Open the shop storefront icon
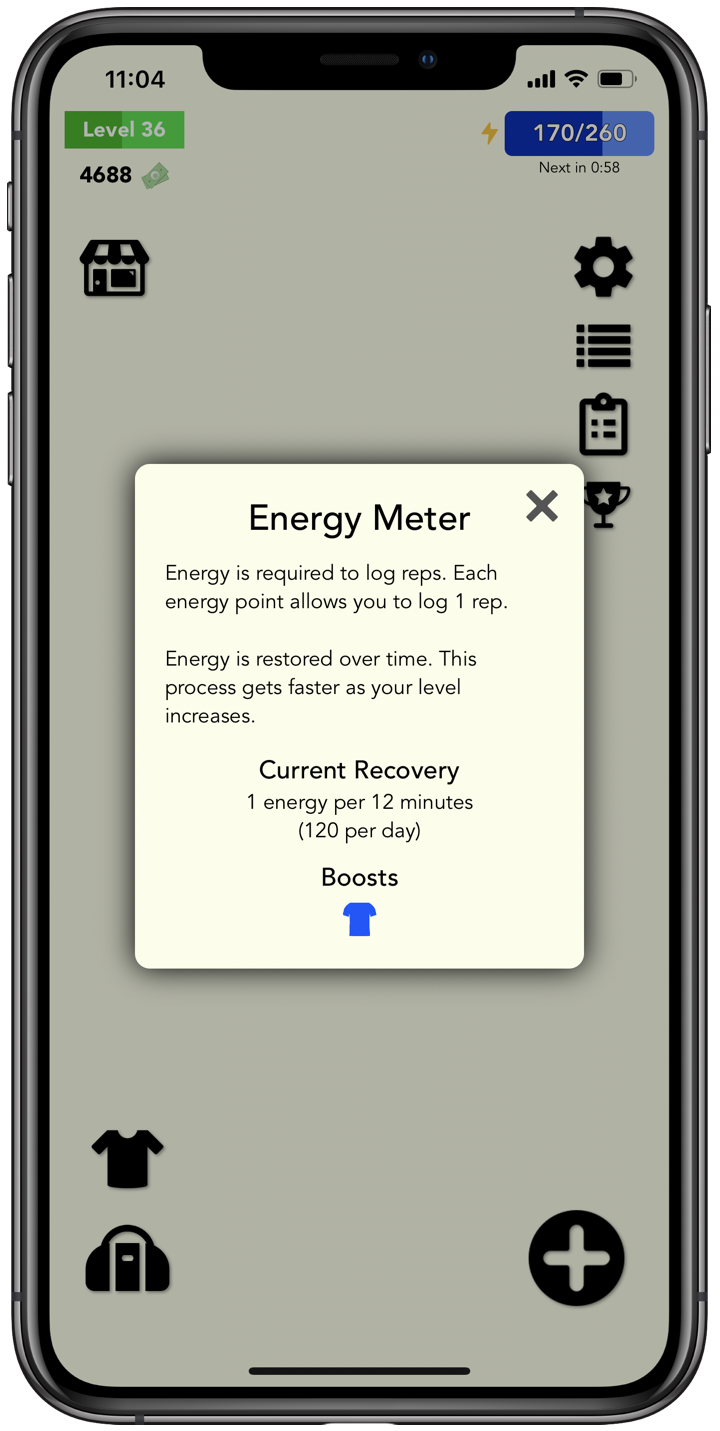720x1431 pixels. click(x=115, y=267)
